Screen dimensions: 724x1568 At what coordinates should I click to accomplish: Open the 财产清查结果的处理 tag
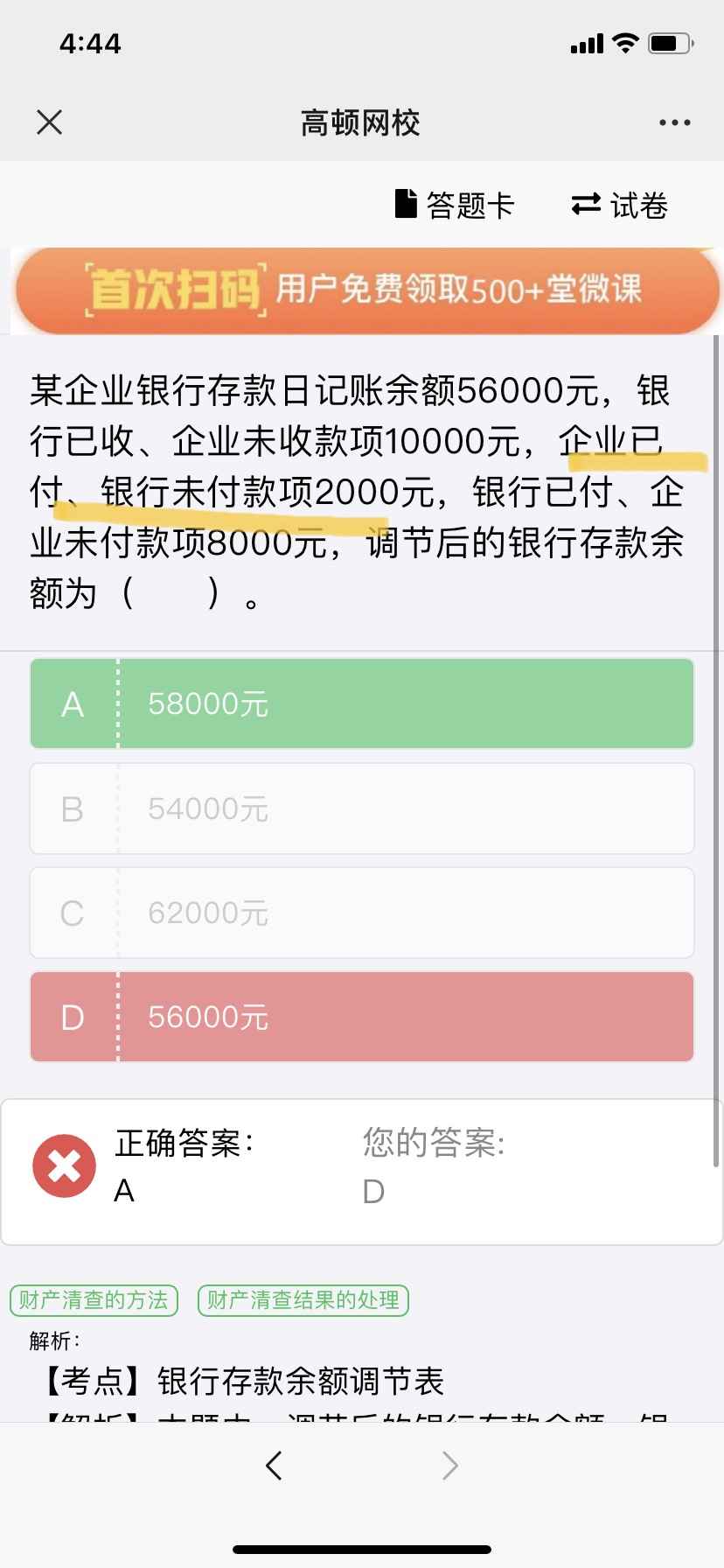point(303,1300)
